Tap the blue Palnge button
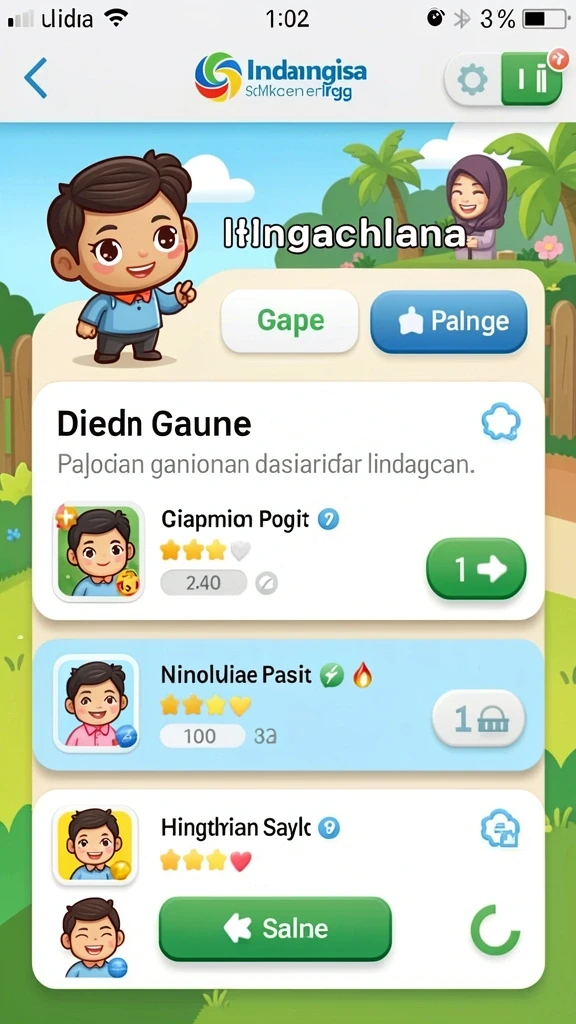The width and height of the screenshot is (576, 1024). point(449,321)
